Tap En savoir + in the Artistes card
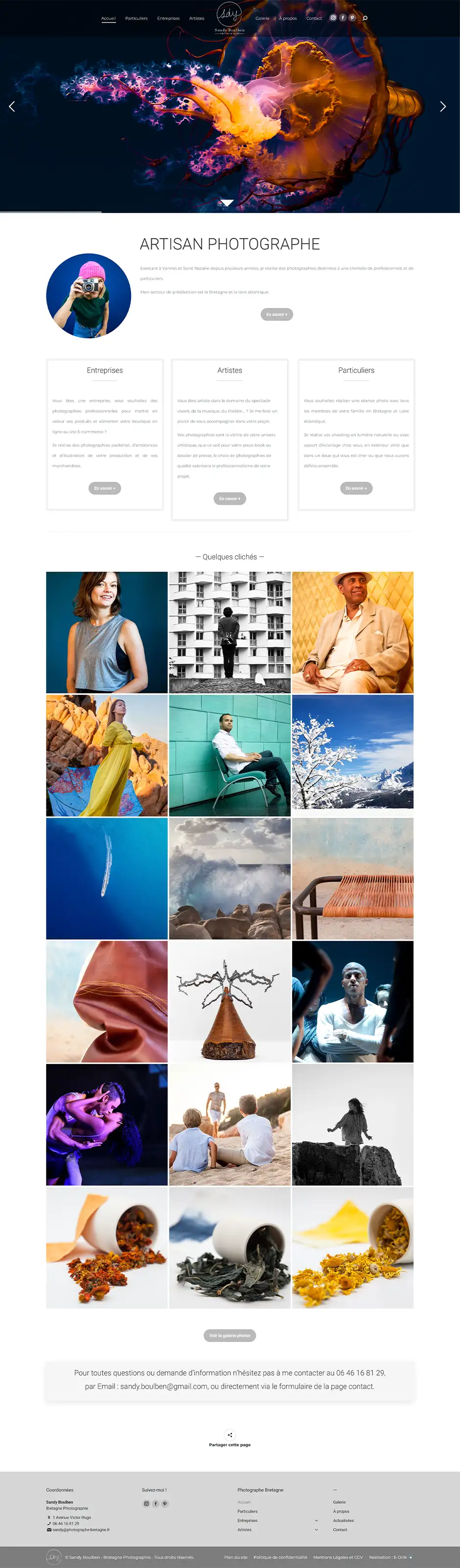 coord(230,499)
